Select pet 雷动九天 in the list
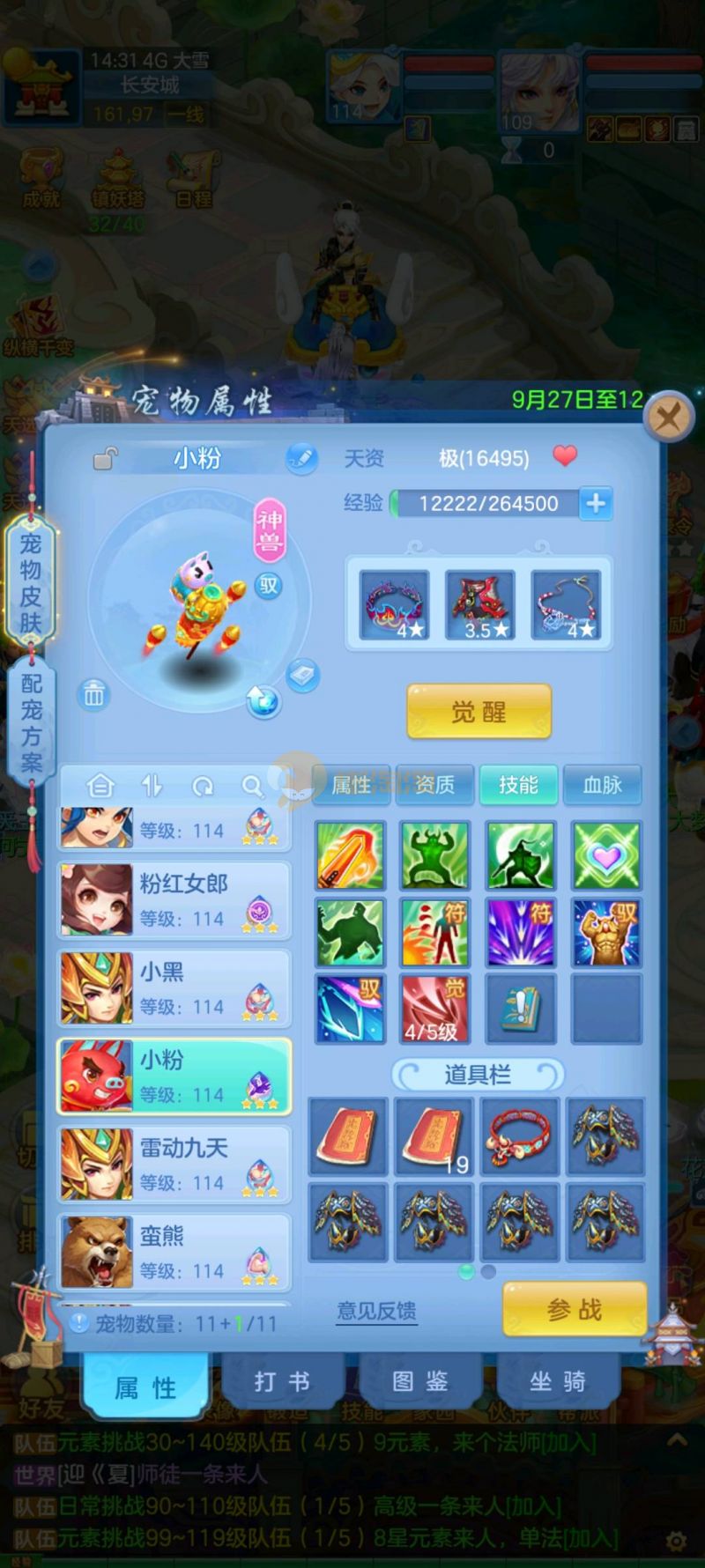 coord(174,1165)
